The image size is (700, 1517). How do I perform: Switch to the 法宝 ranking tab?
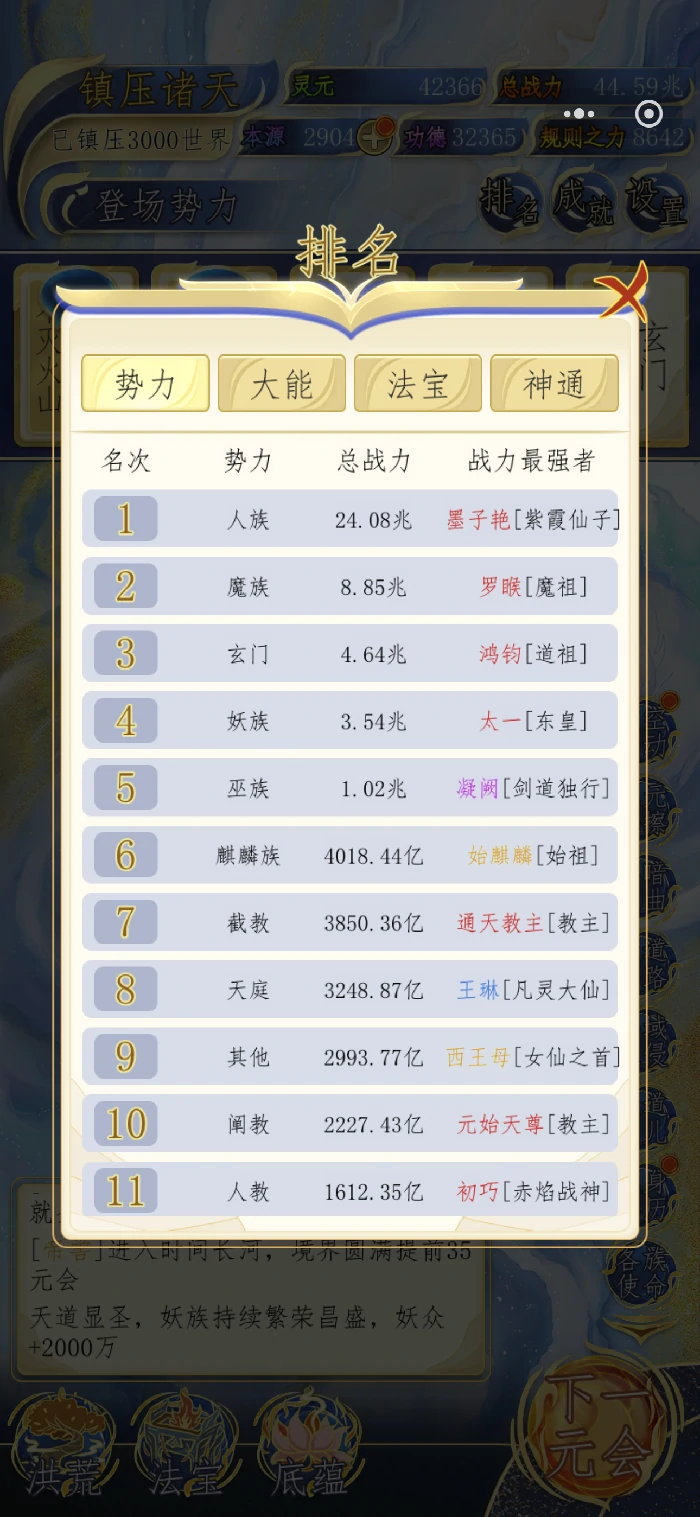pyautogui.click(x=418, y=384)
